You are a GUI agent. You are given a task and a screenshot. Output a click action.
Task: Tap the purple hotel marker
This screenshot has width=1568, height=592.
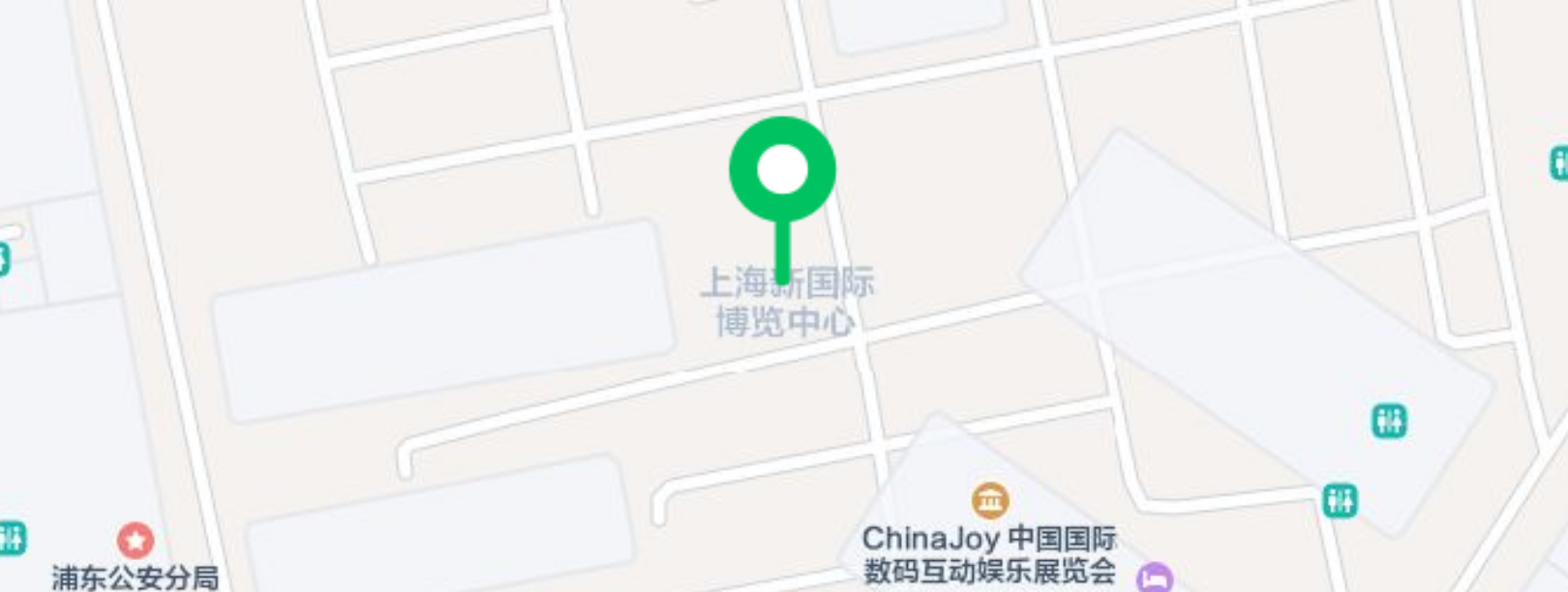point(1154,578)
